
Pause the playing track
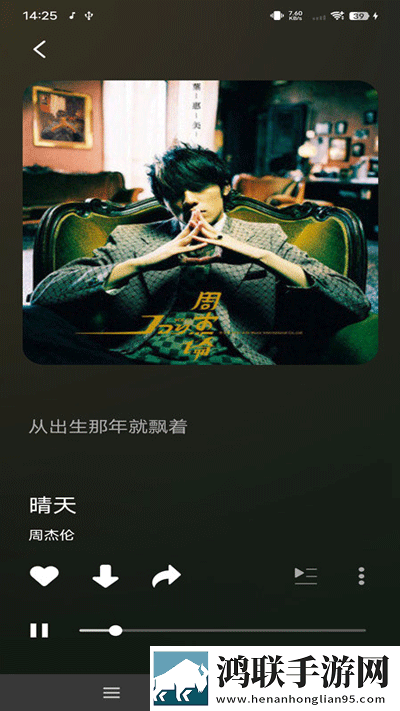39,630
